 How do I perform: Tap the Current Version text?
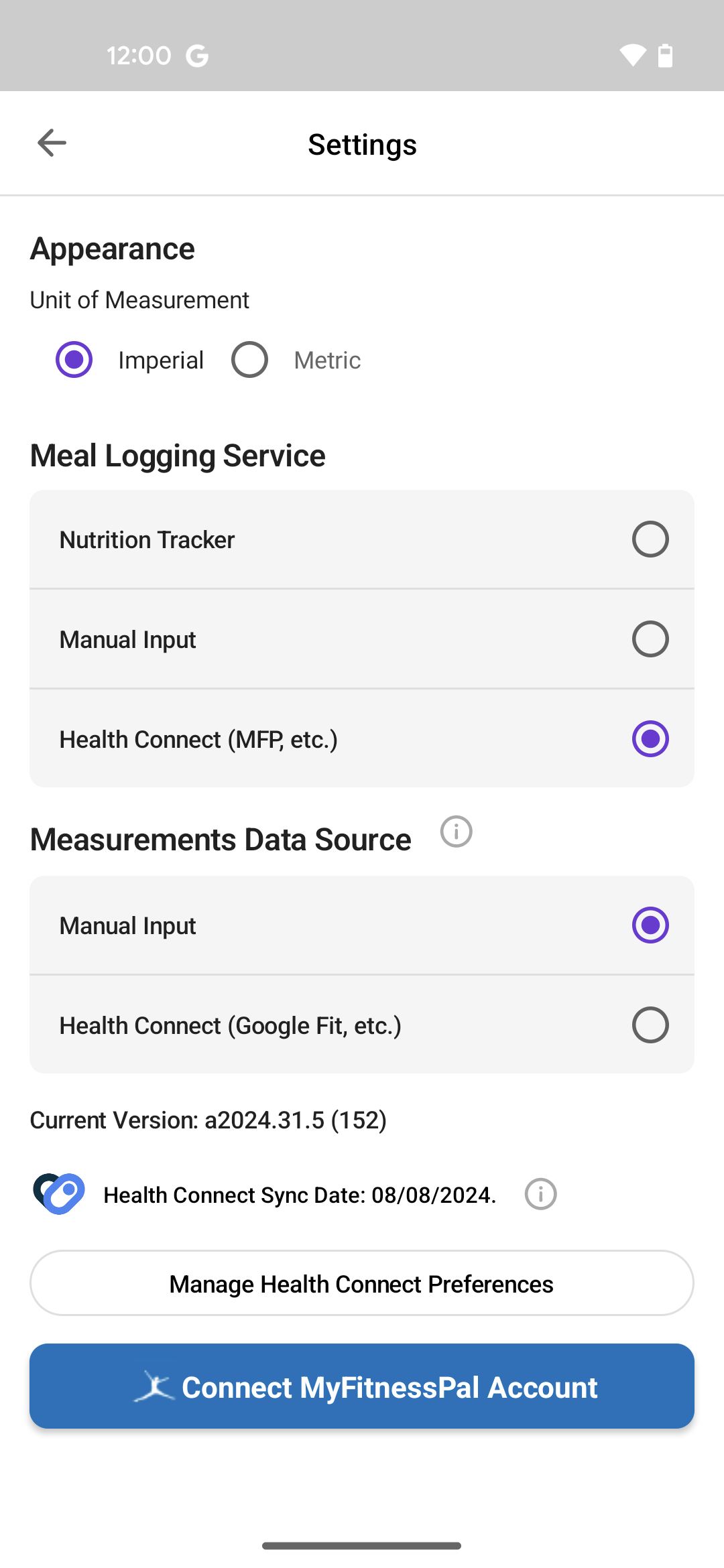pos(208,1120)
